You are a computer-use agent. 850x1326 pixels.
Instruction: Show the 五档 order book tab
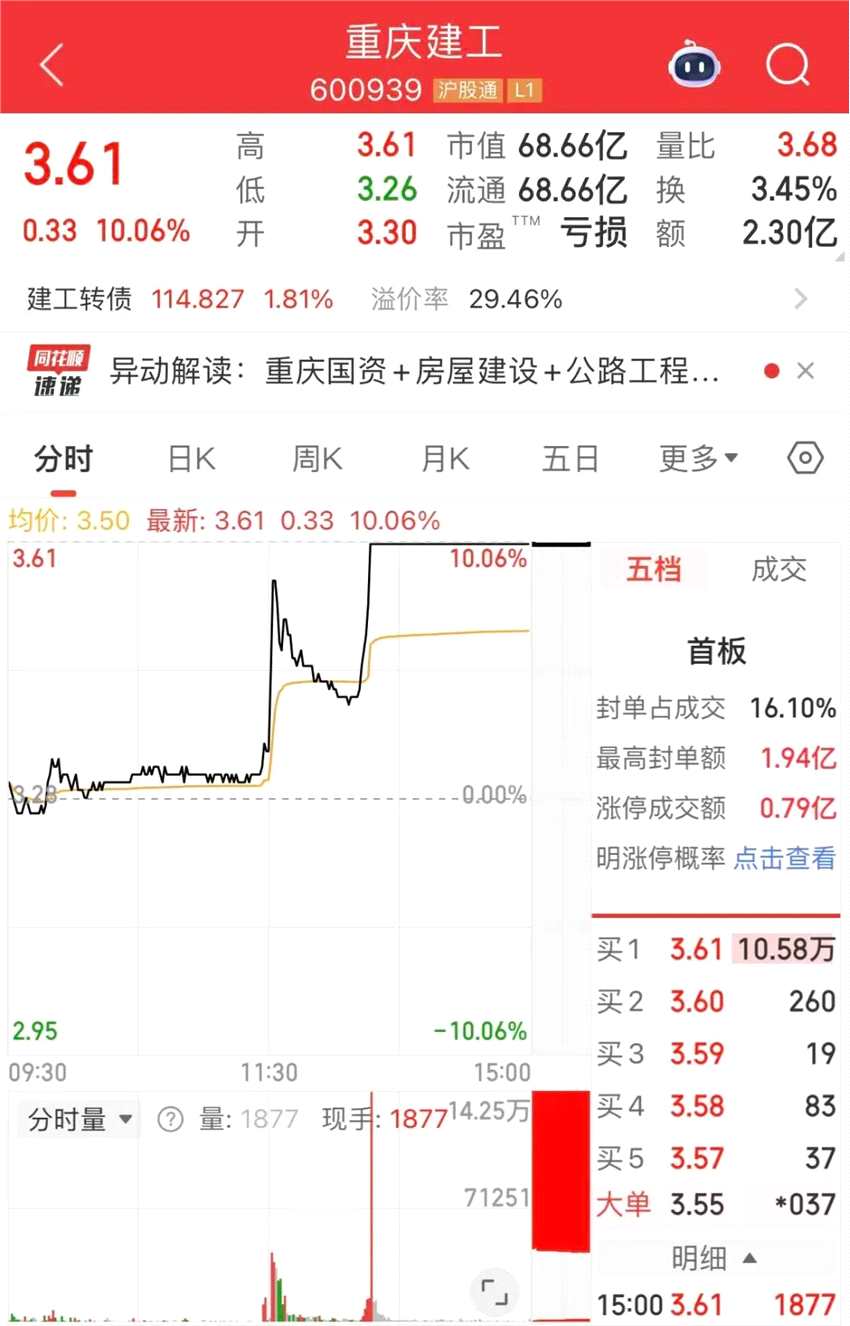[653, 570]
